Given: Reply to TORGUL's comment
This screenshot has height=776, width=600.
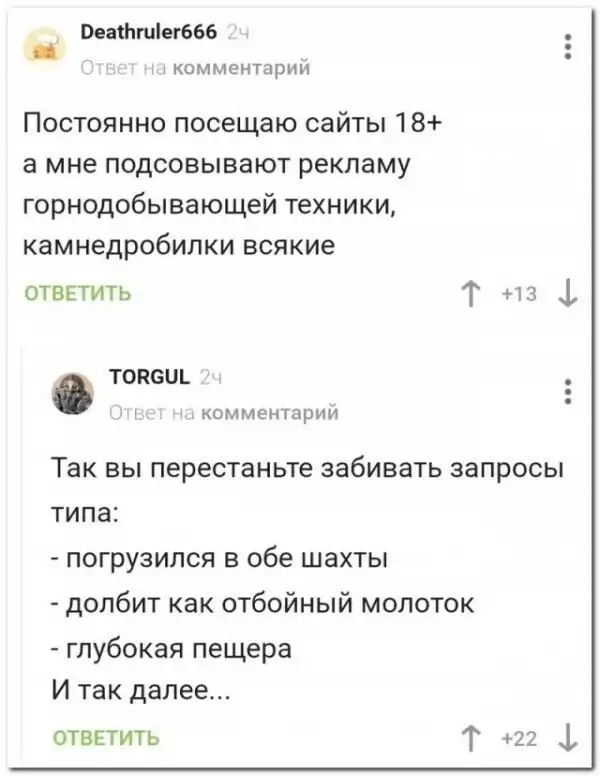Looking at the screenshot, I should [104, 737].
